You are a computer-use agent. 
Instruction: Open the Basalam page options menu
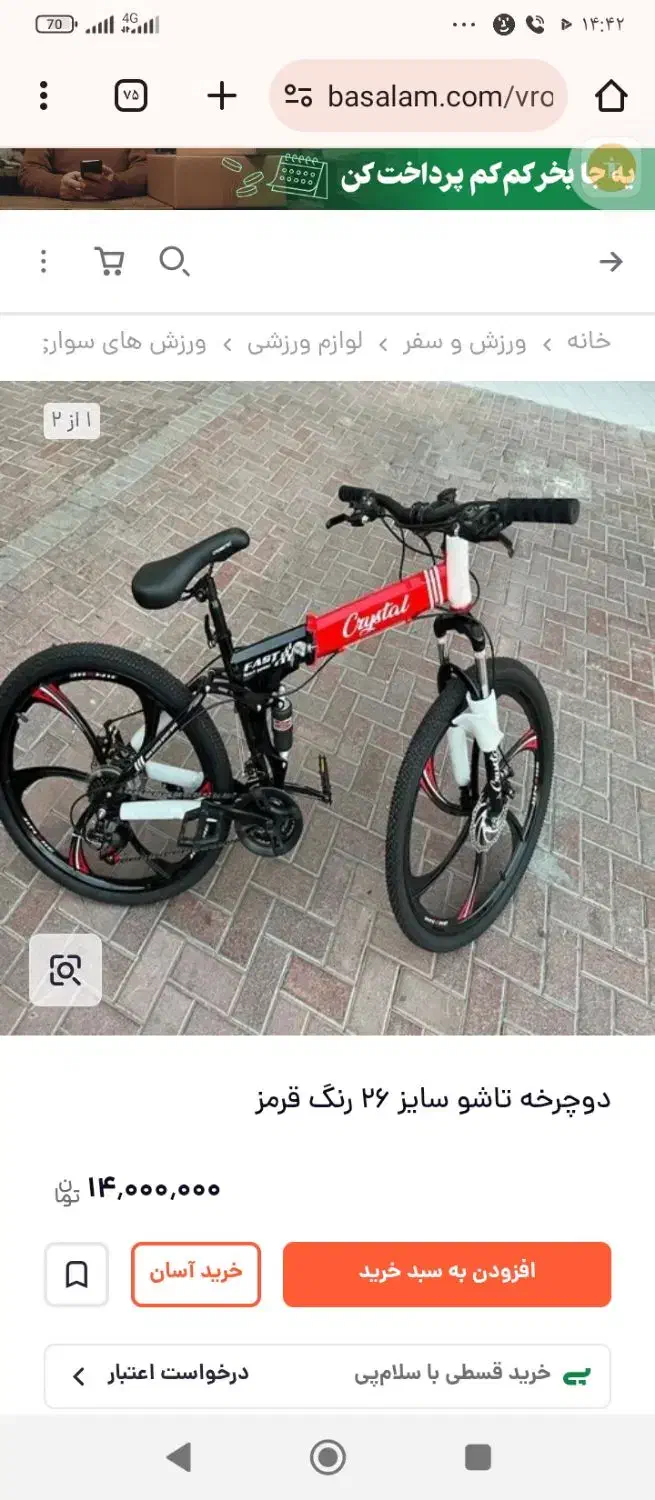(43, 262)
